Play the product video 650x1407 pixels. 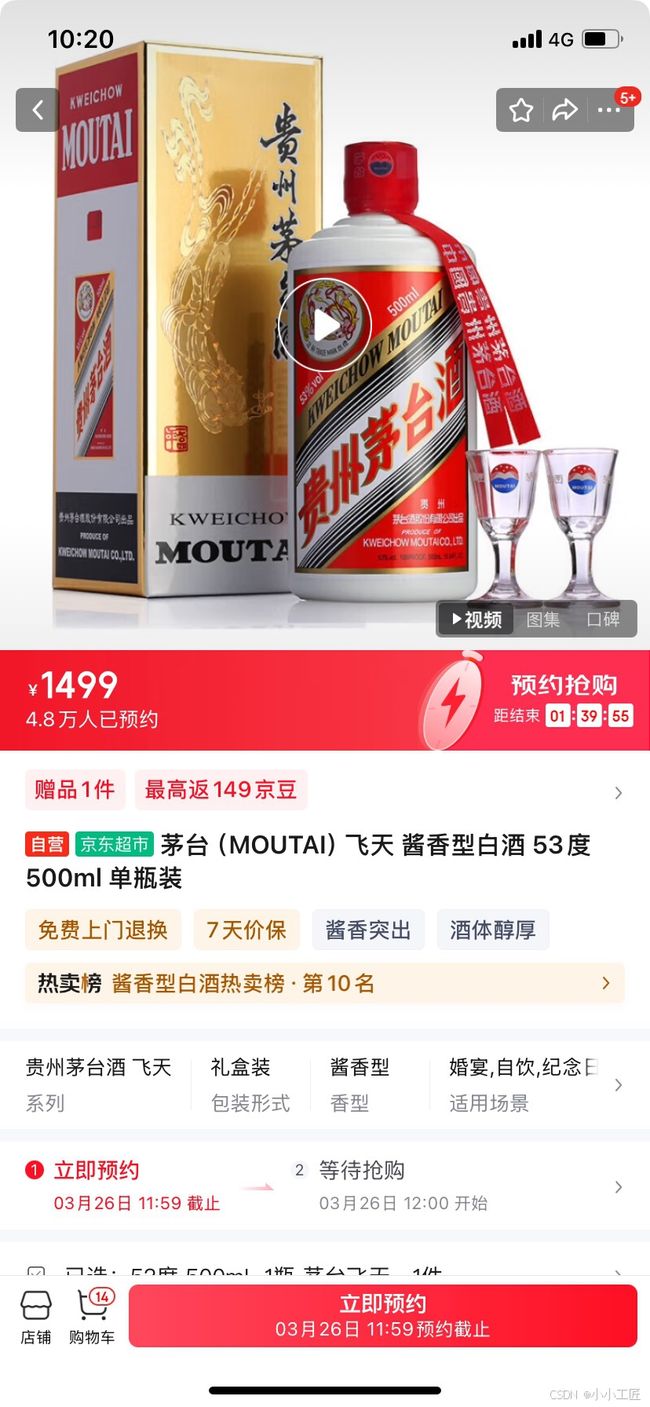(x=325, y=325)
